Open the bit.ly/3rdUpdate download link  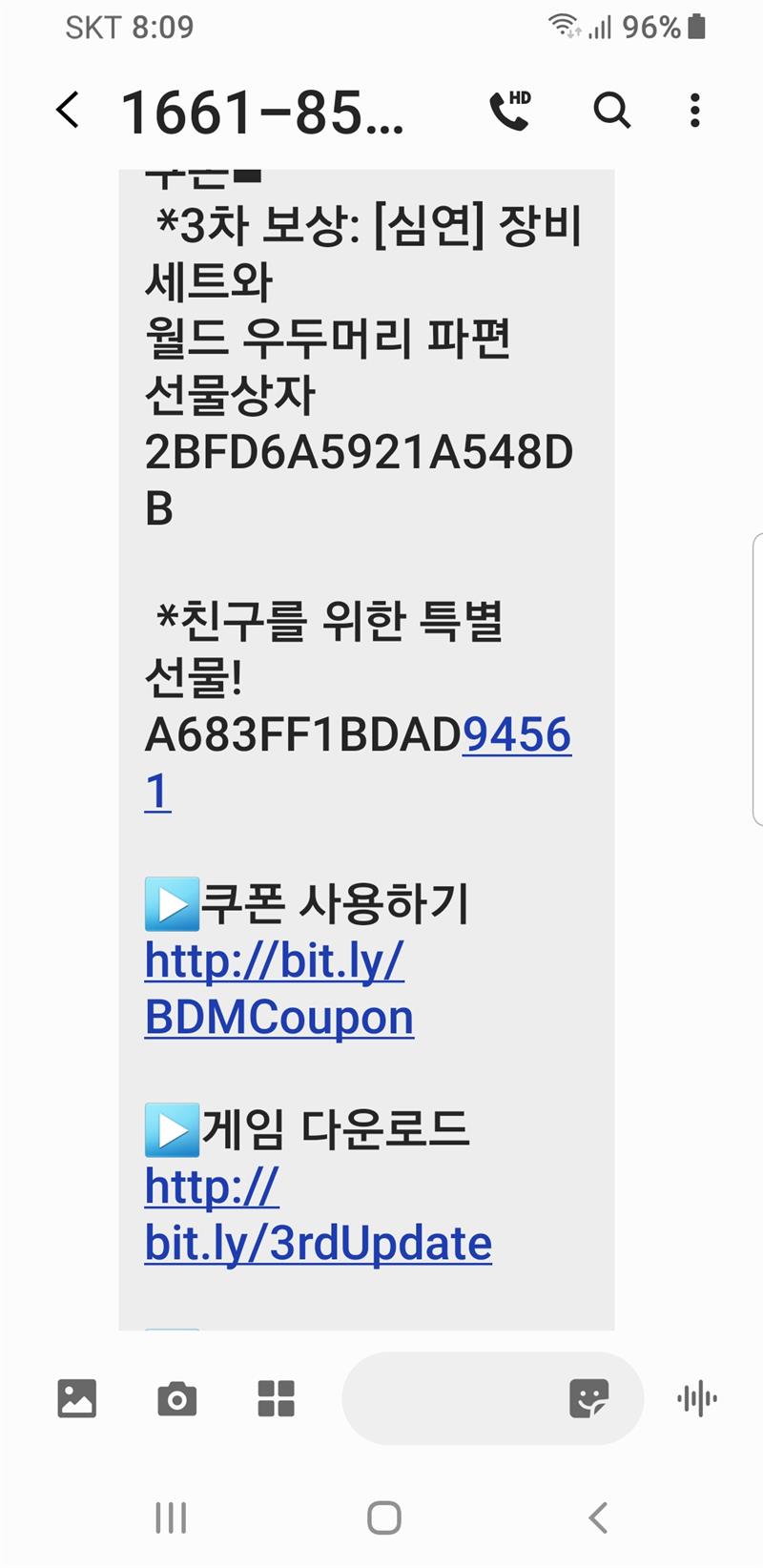coord(318,1215)
